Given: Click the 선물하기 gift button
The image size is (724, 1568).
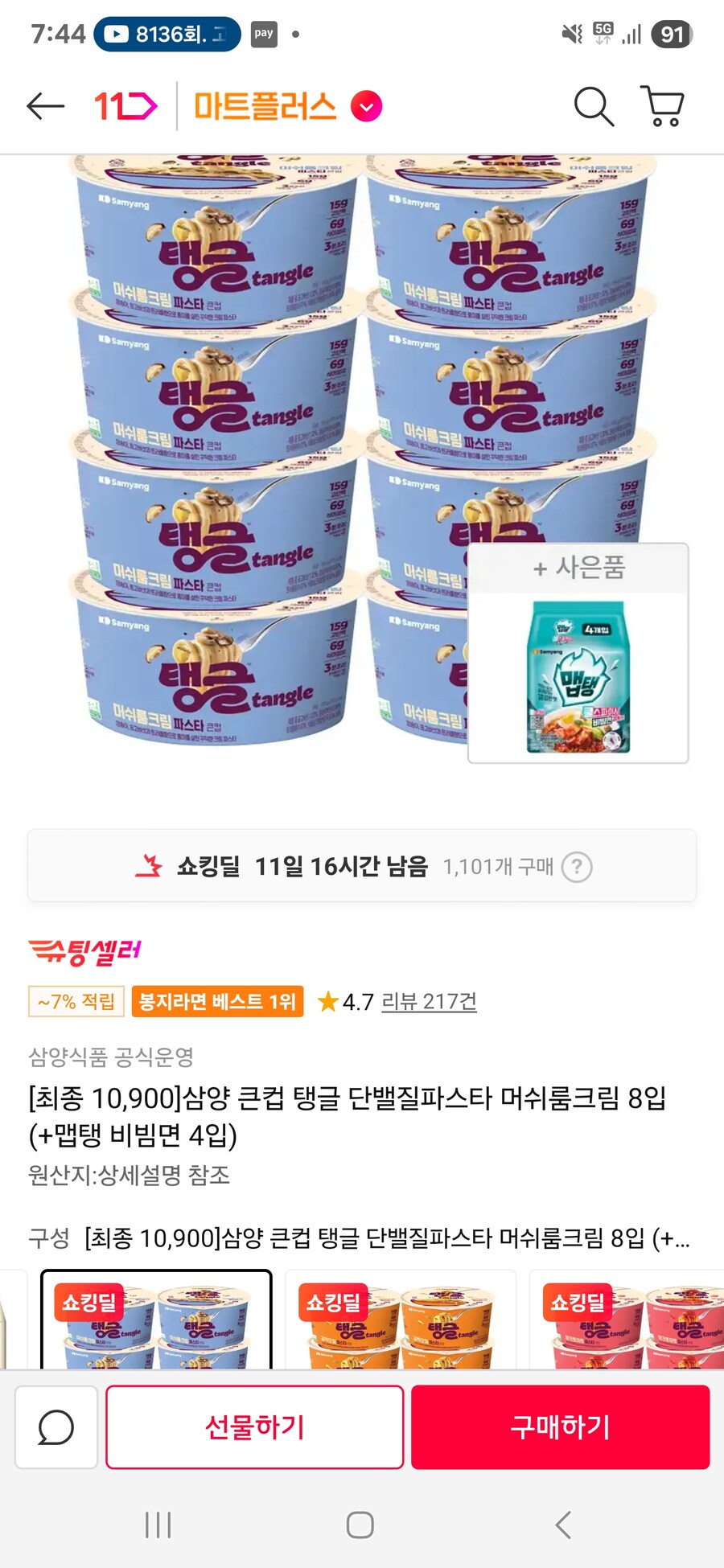Looking at the screenshot, I should pos(254,1427).
